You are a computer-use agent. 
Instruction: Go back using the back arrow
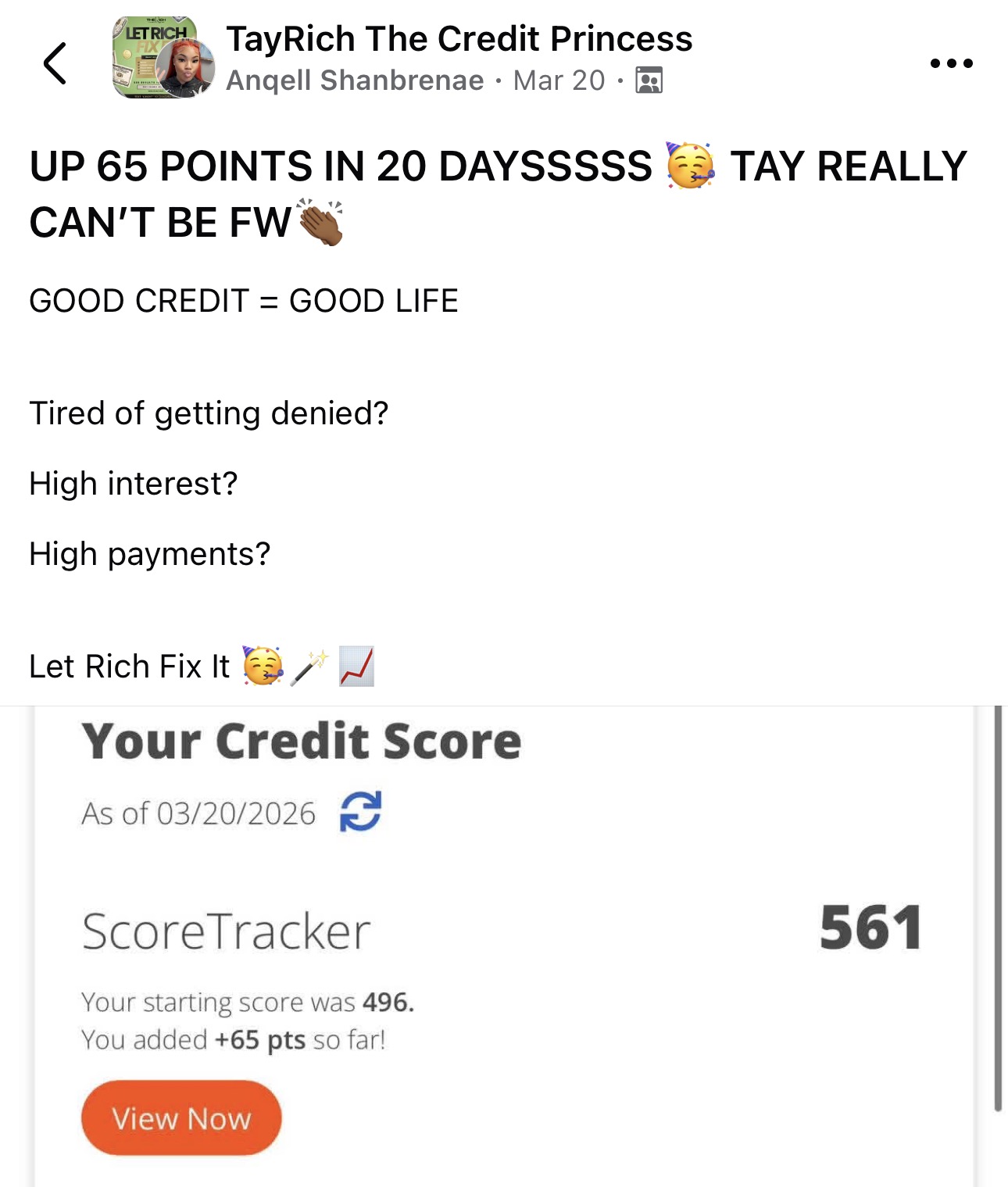pos(55,63)
